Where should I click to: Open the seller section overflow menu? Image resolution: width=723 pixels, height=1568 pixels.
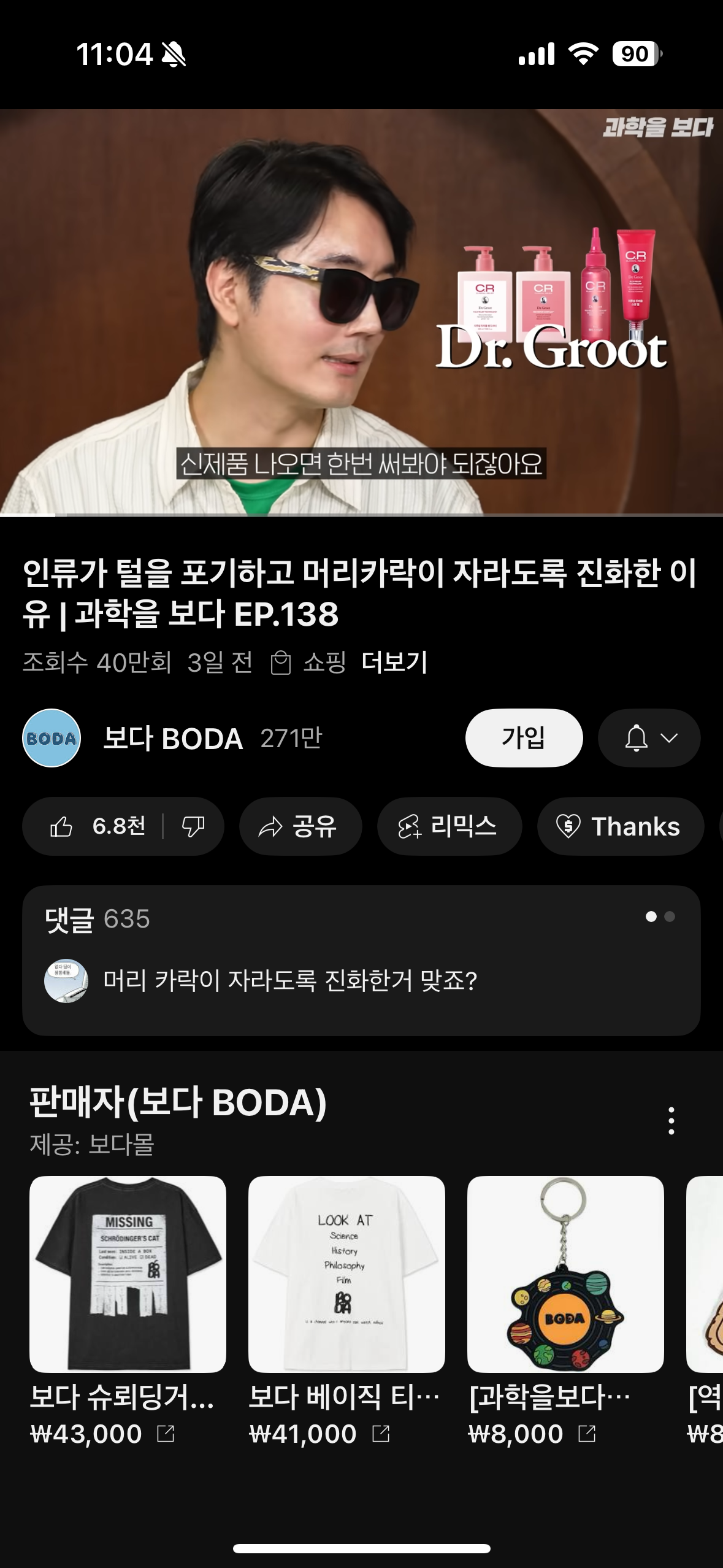click(x=671, y=1121)
